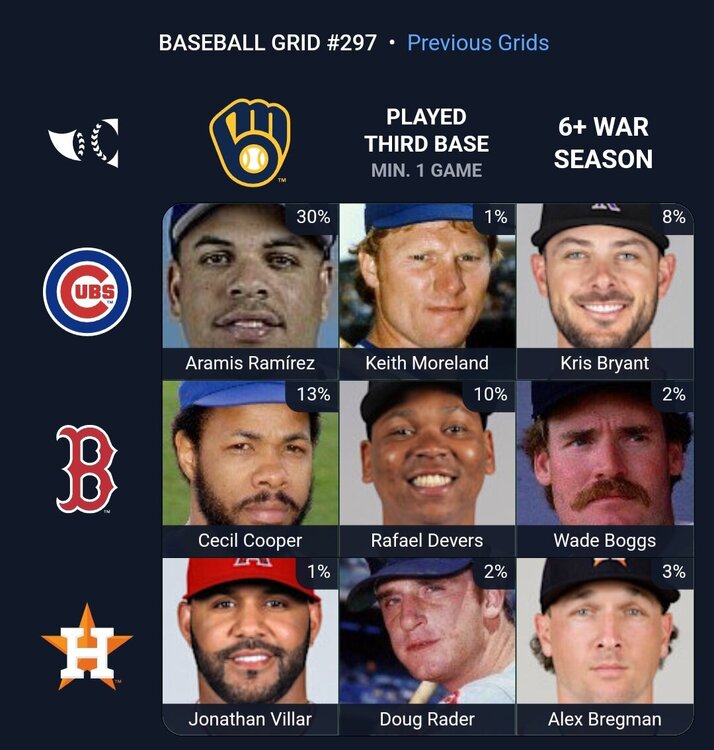Tap the Kris Bryant tile

coord(604,291)
